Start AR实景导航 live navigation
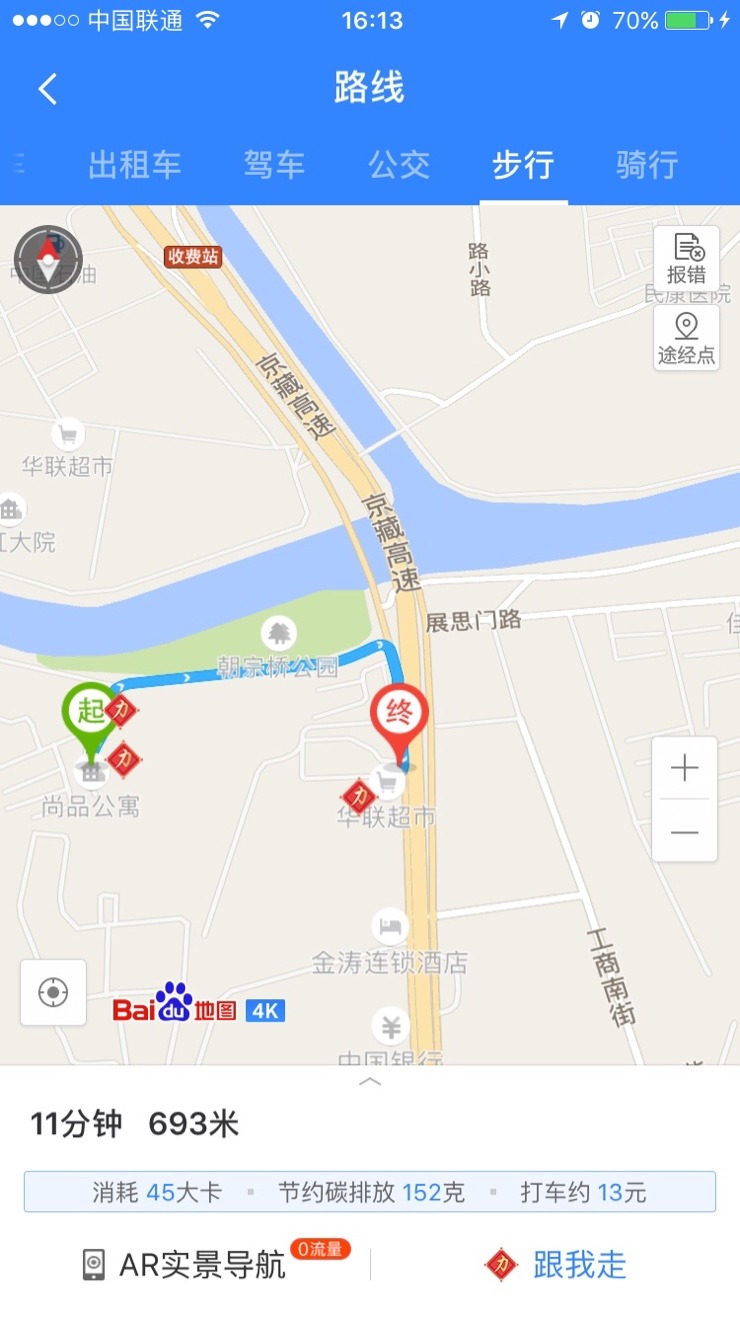Viewport: 740px width, 1317px height. coord(185,1265)
